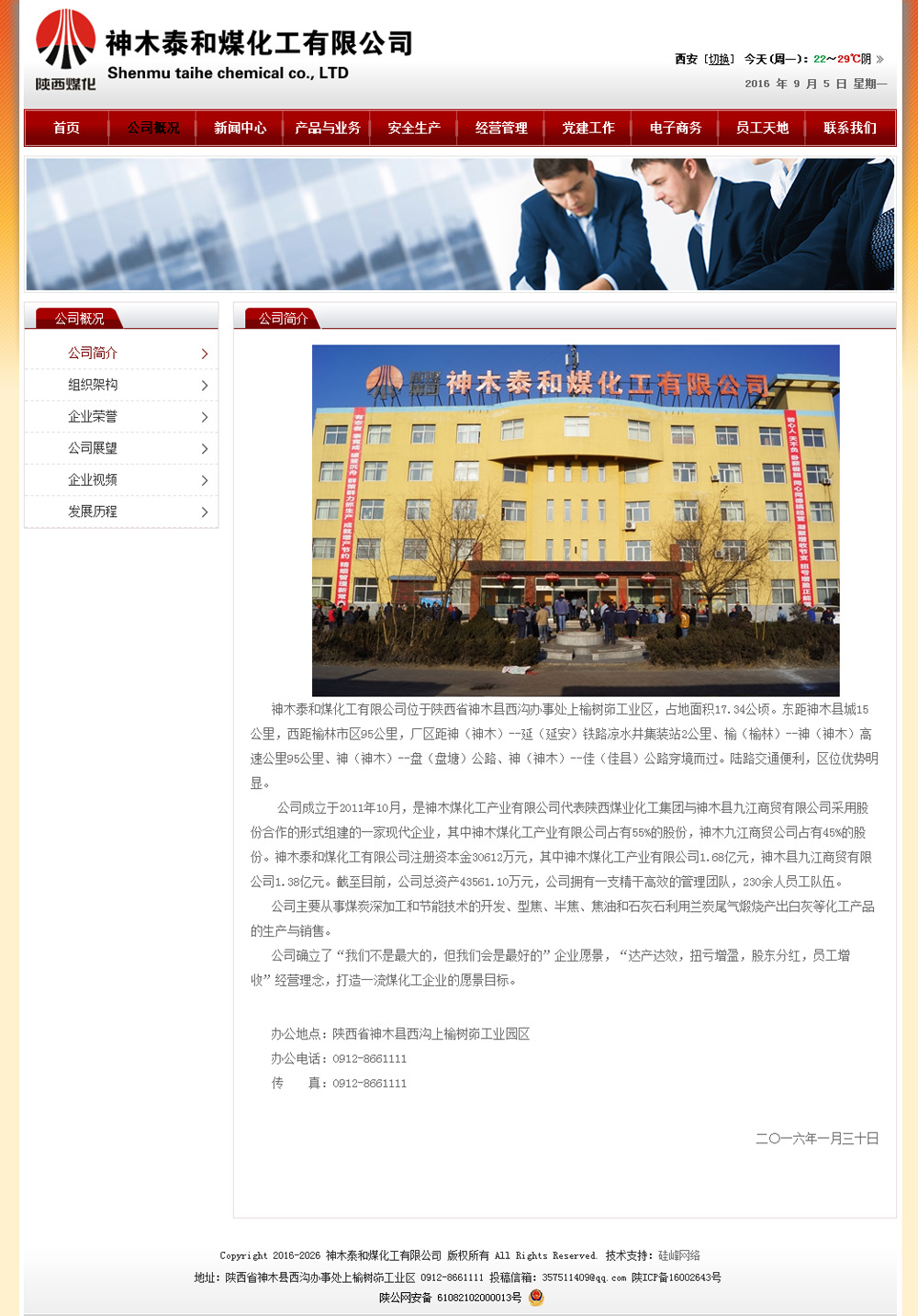Open 企业视频 sidebar item

[x=93, y=479]
